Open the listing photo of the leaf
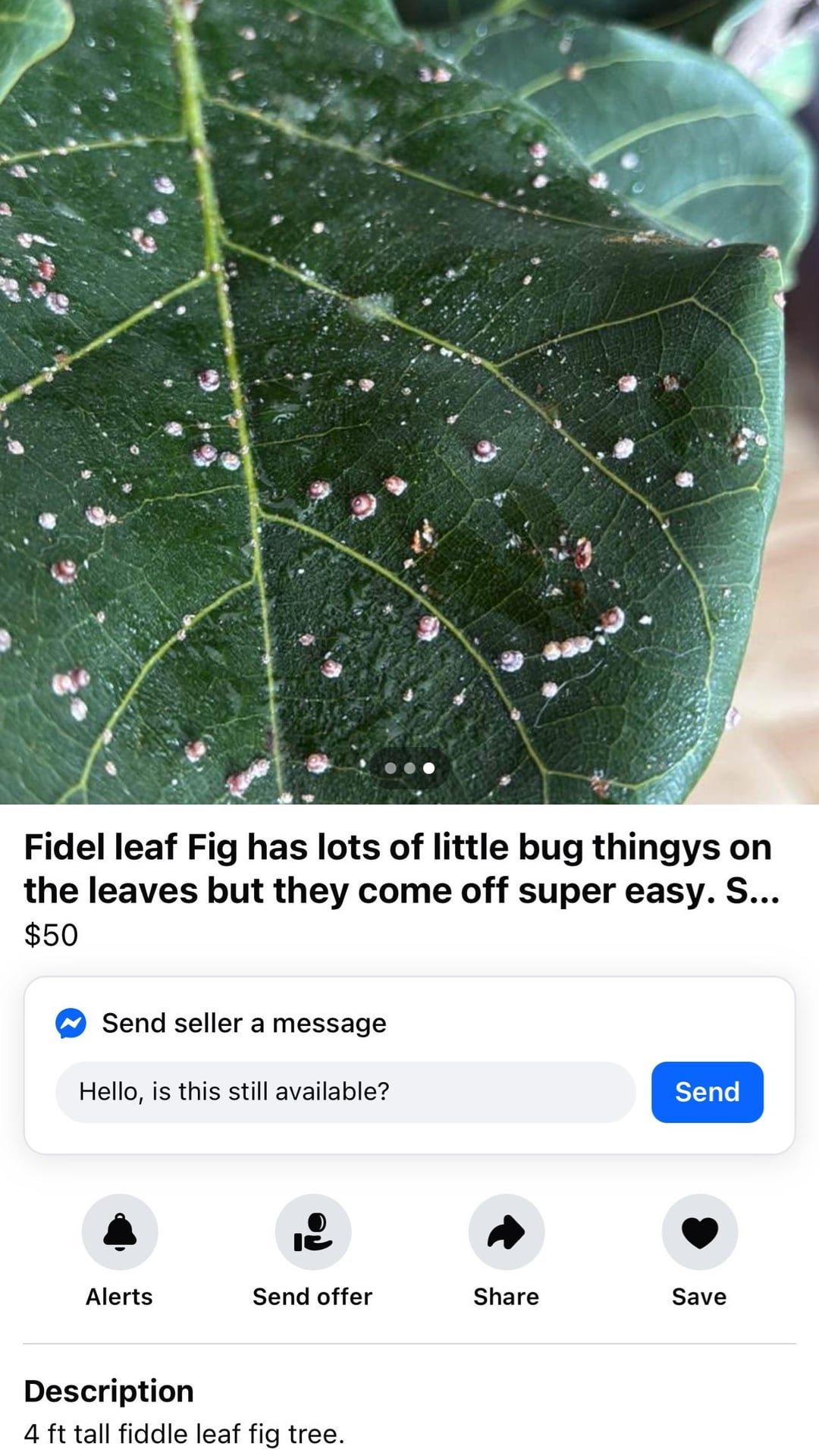Image resolution: width=819 pixels, height=1456 pixels. point(409,379)
